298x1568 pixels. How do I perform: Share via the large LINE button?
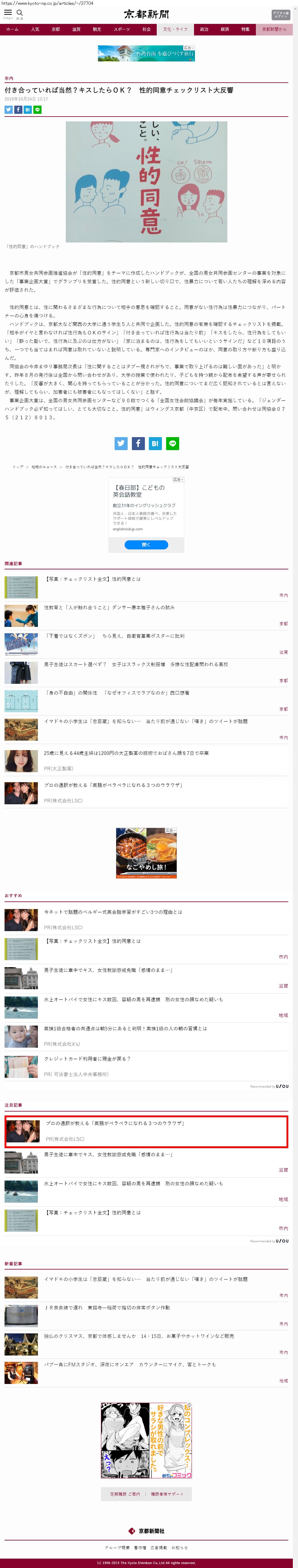pyautogui.click(x=172, y=444)
